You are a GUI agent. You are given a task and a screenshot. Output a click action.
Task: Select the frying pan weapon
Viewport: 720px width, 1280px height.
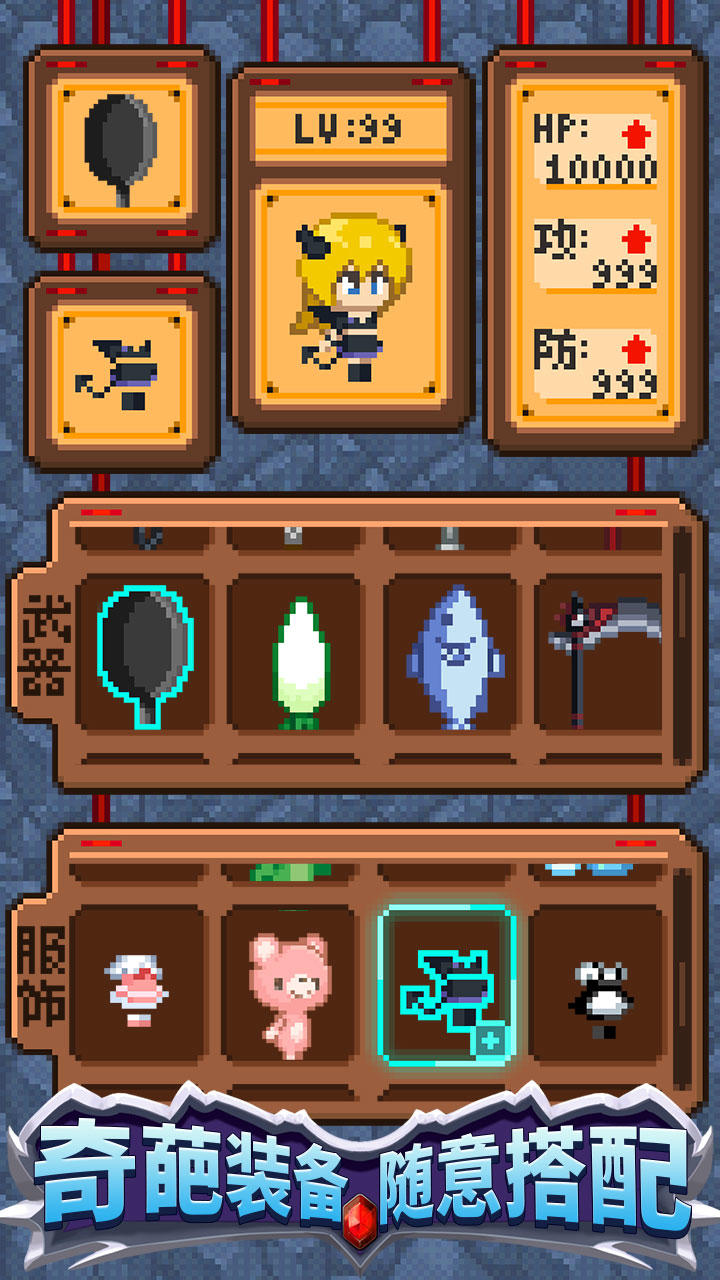pos(145,650)
